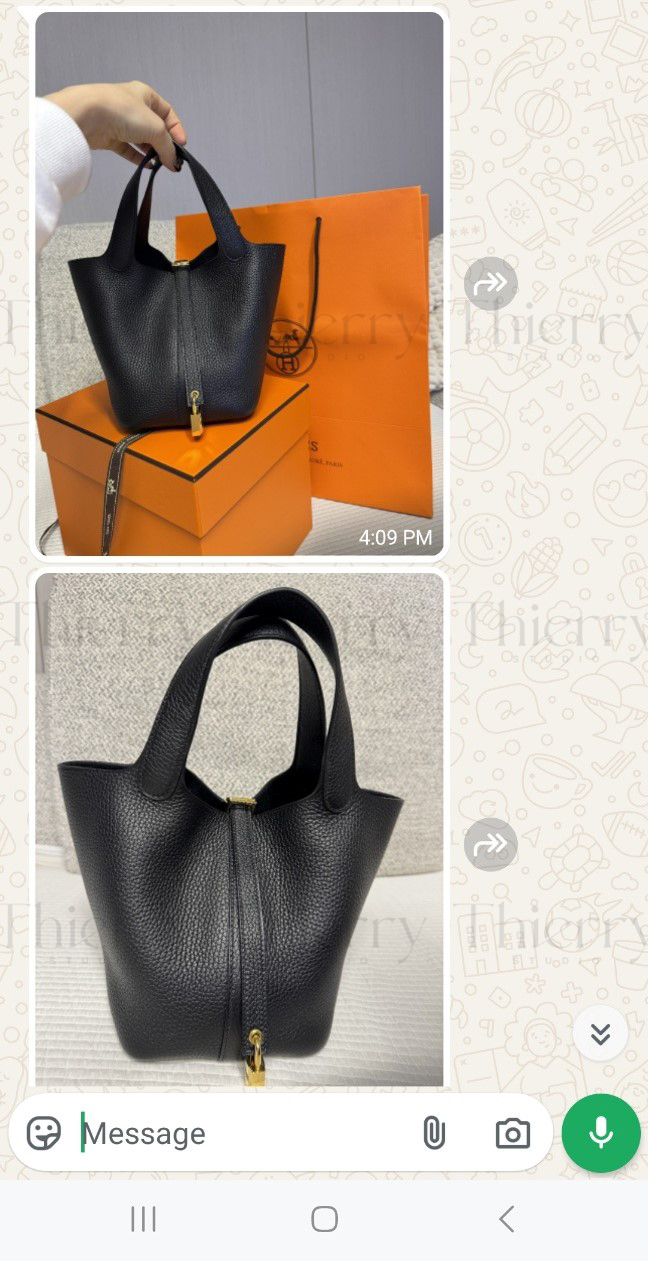Focus the Message text field
This screenshot has height=1261, width=648.
pos(240,1133)
